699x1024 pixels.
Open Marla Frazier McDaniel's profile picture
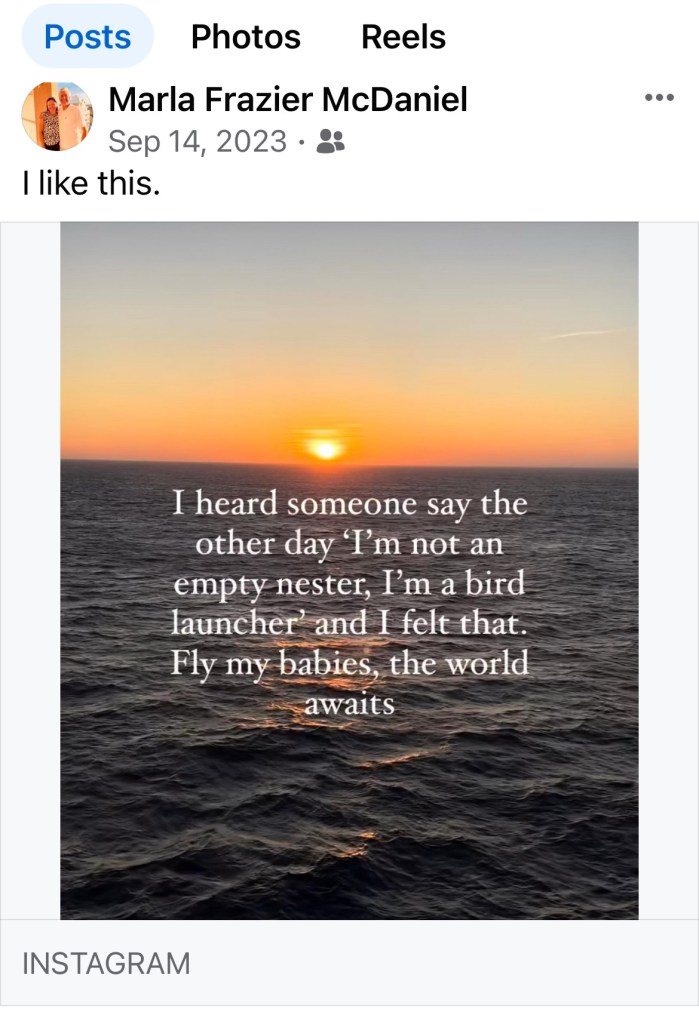point(57,116)
